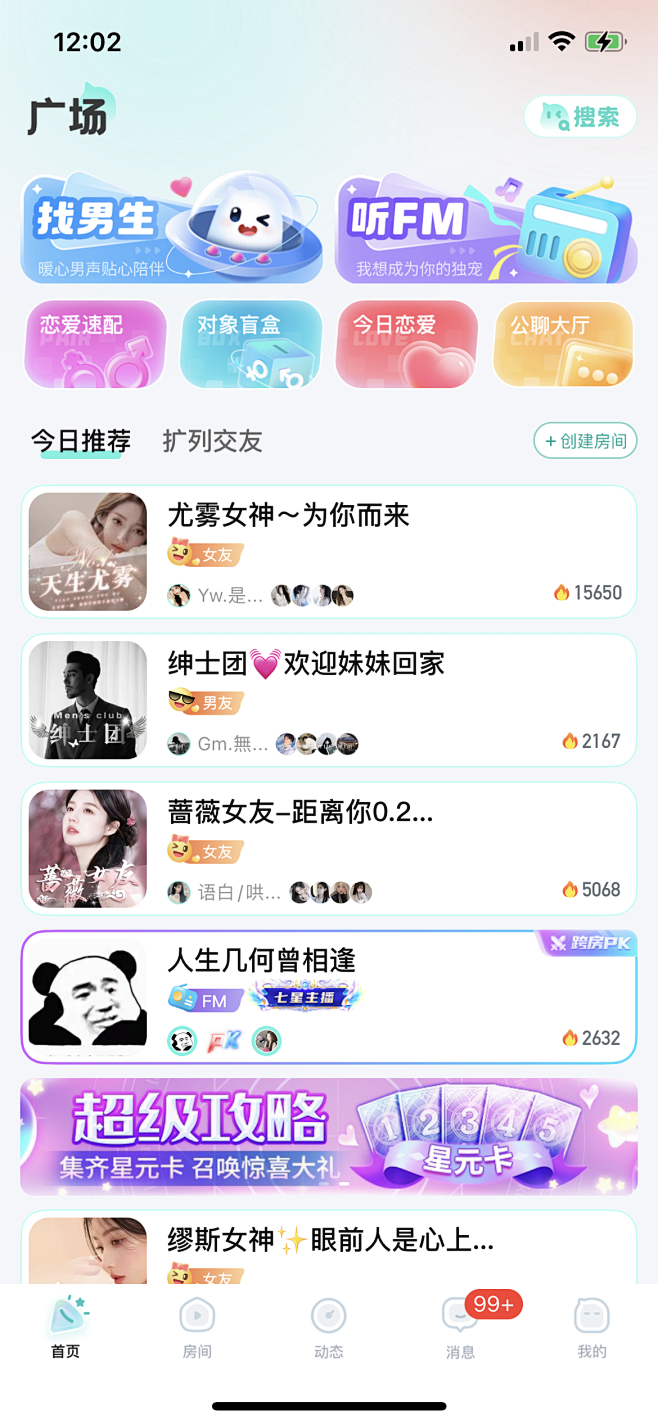Switch to the 动态 tab
Viewport: 658px width, 1424px height.
click(328, 1329)
